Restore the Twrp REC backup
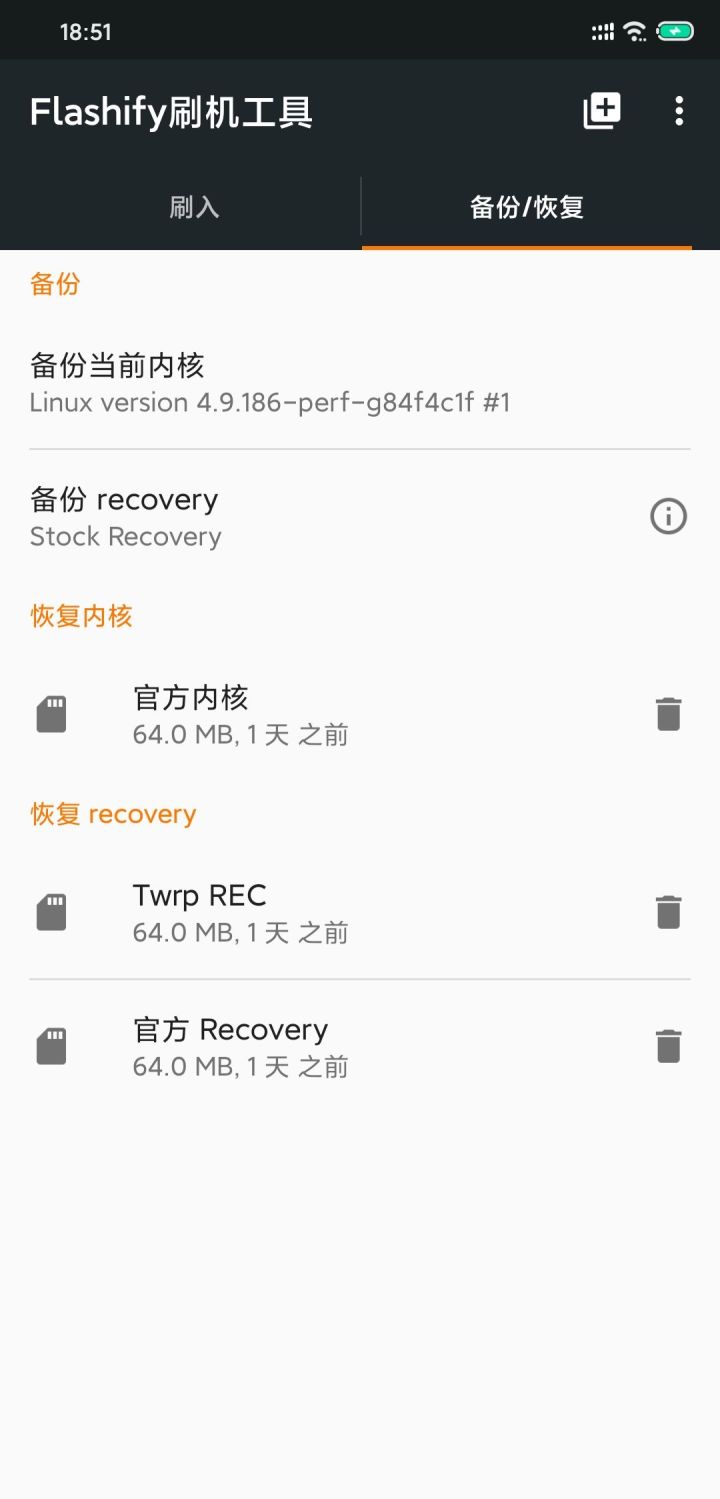This screenshot has width=720, height=1499. pyautogui.click(x=300, y=913)
